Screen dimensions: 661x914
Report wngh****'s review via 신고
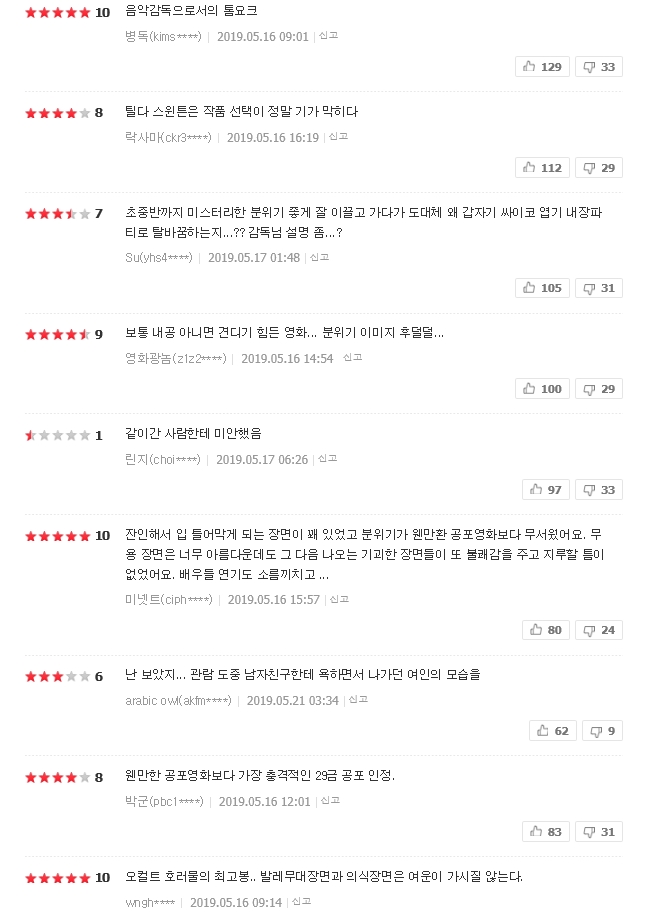tap(301, 902)
